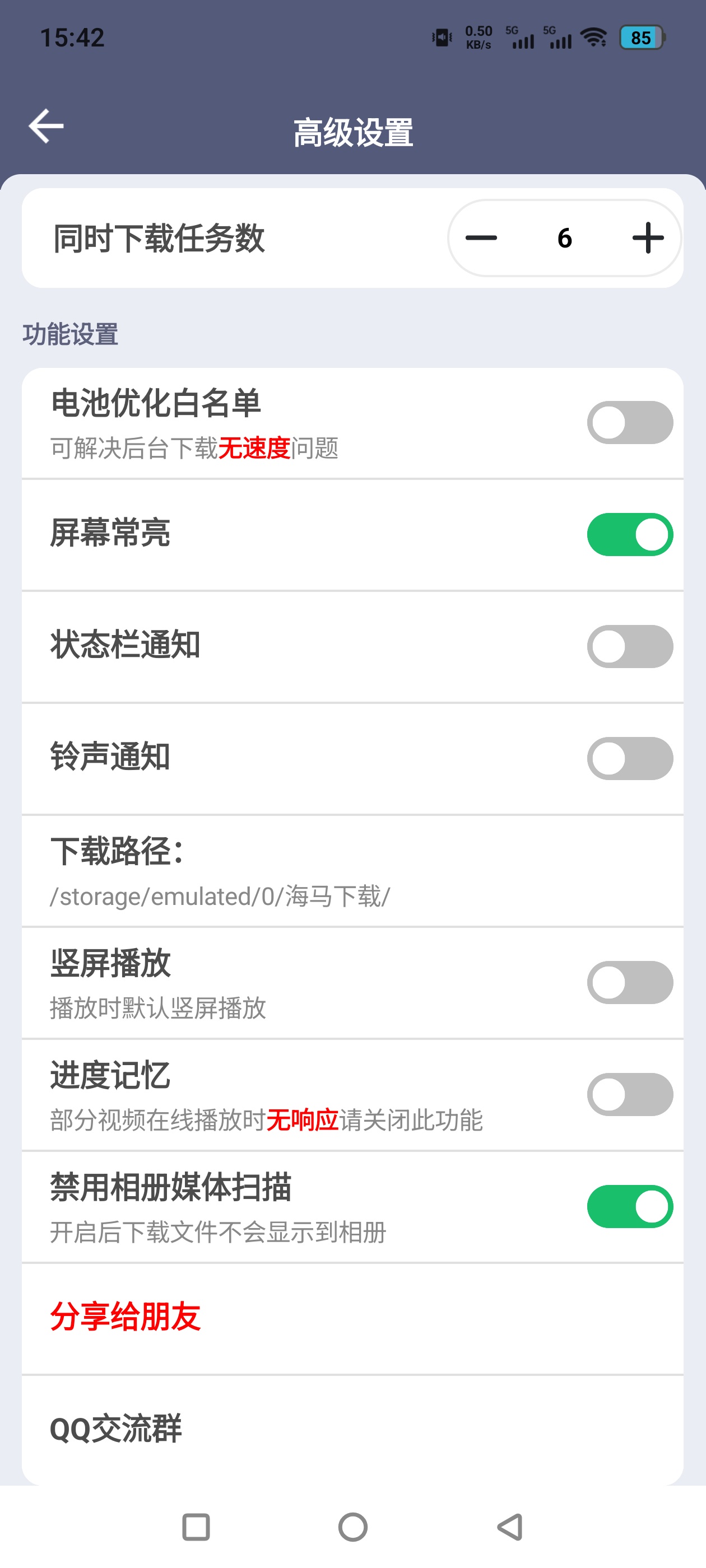
Task: Turn on 状态栏通知 notifications
Action: [x=630, y=645]
